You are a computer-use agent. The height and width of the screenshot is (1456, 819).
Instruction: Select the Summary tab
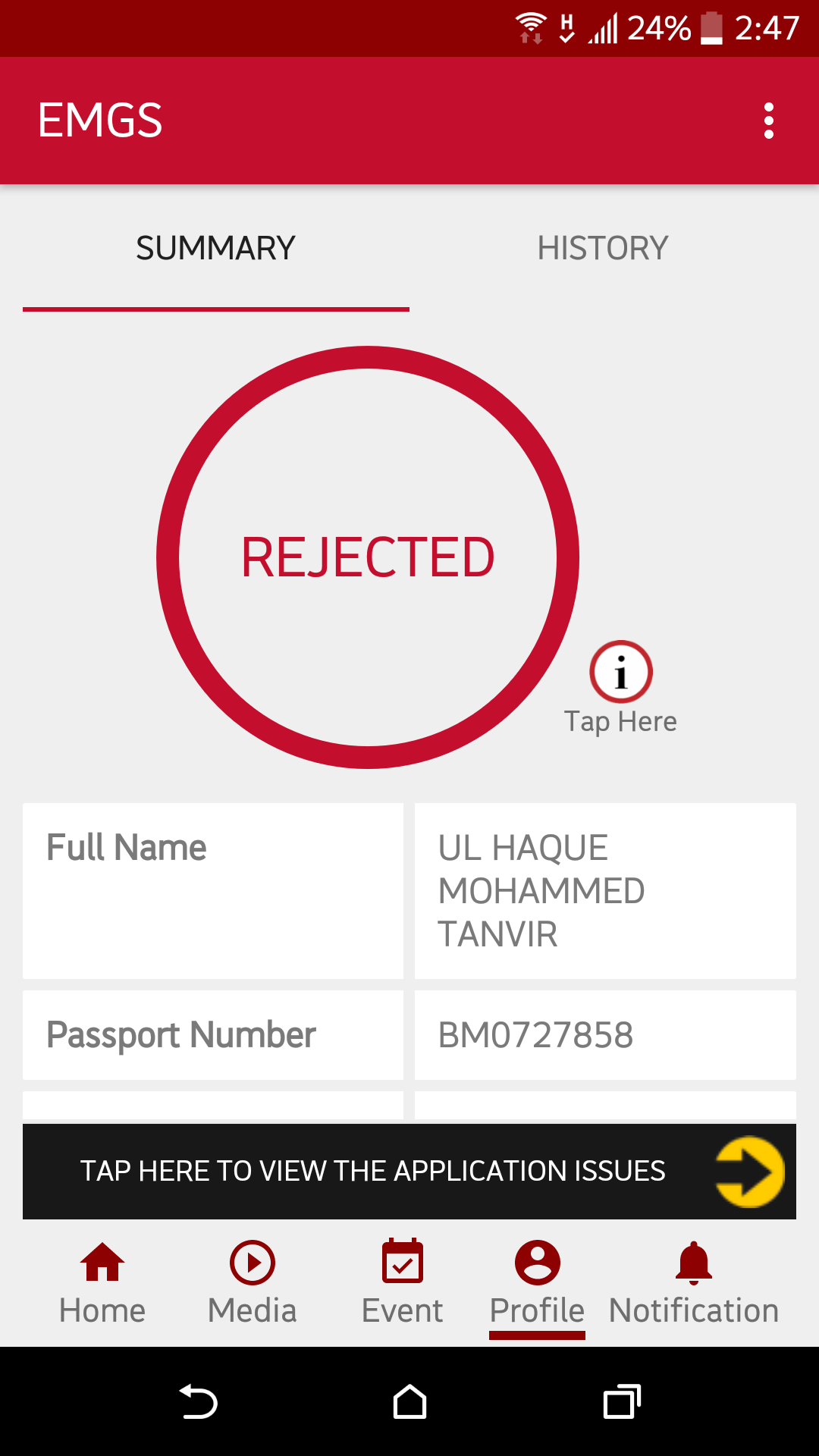pos(215,249)
